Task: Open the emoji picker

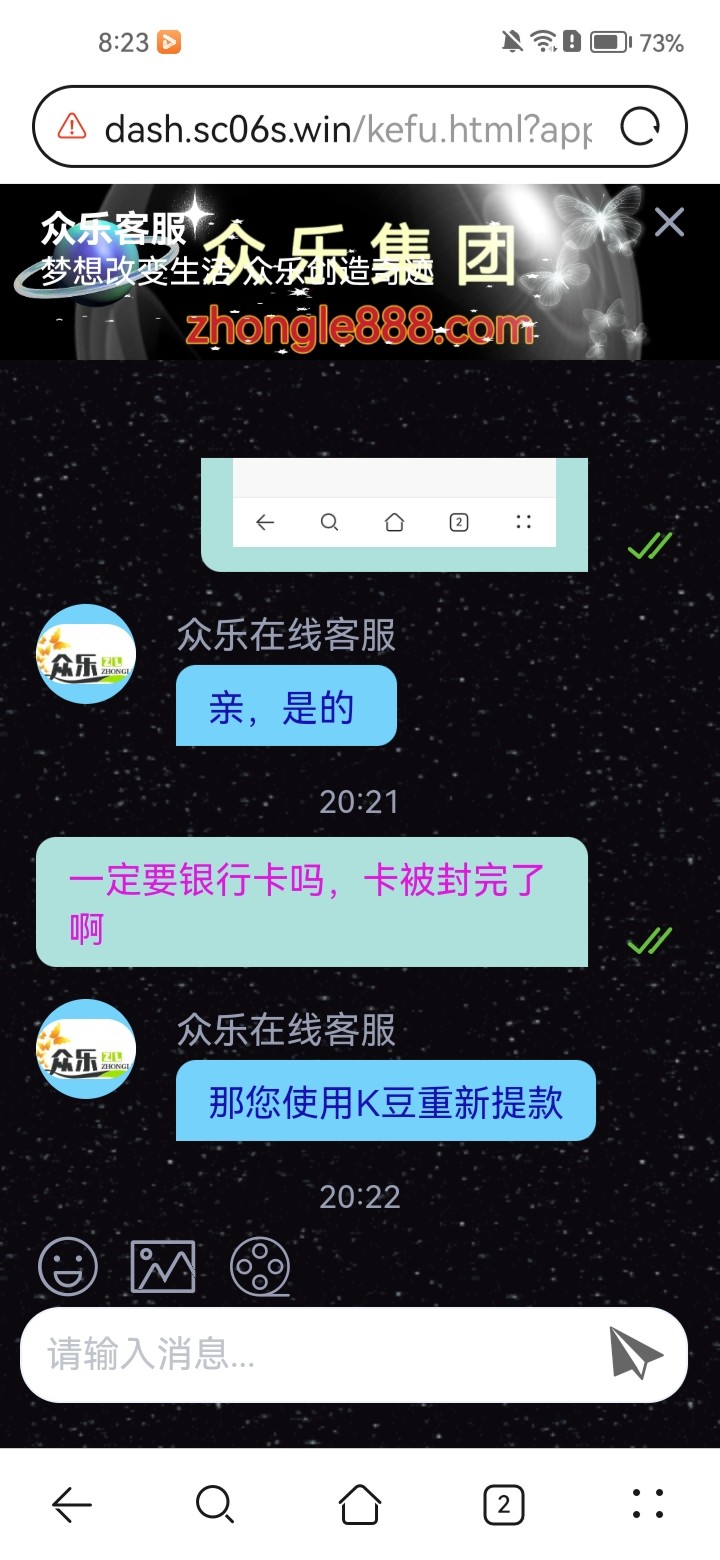Action: click(x=68, y=1267)
